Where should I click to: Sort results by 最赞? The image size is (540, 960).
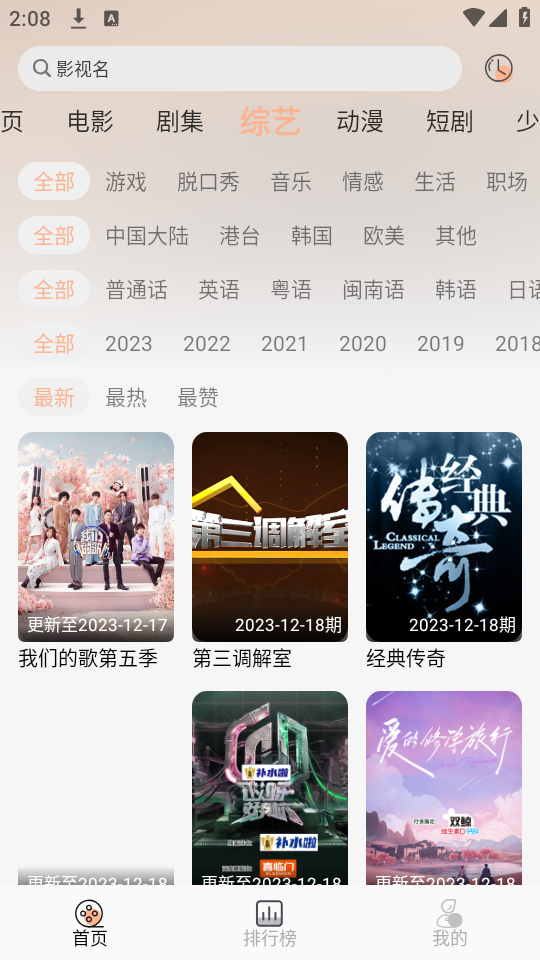tap(198, 397)
